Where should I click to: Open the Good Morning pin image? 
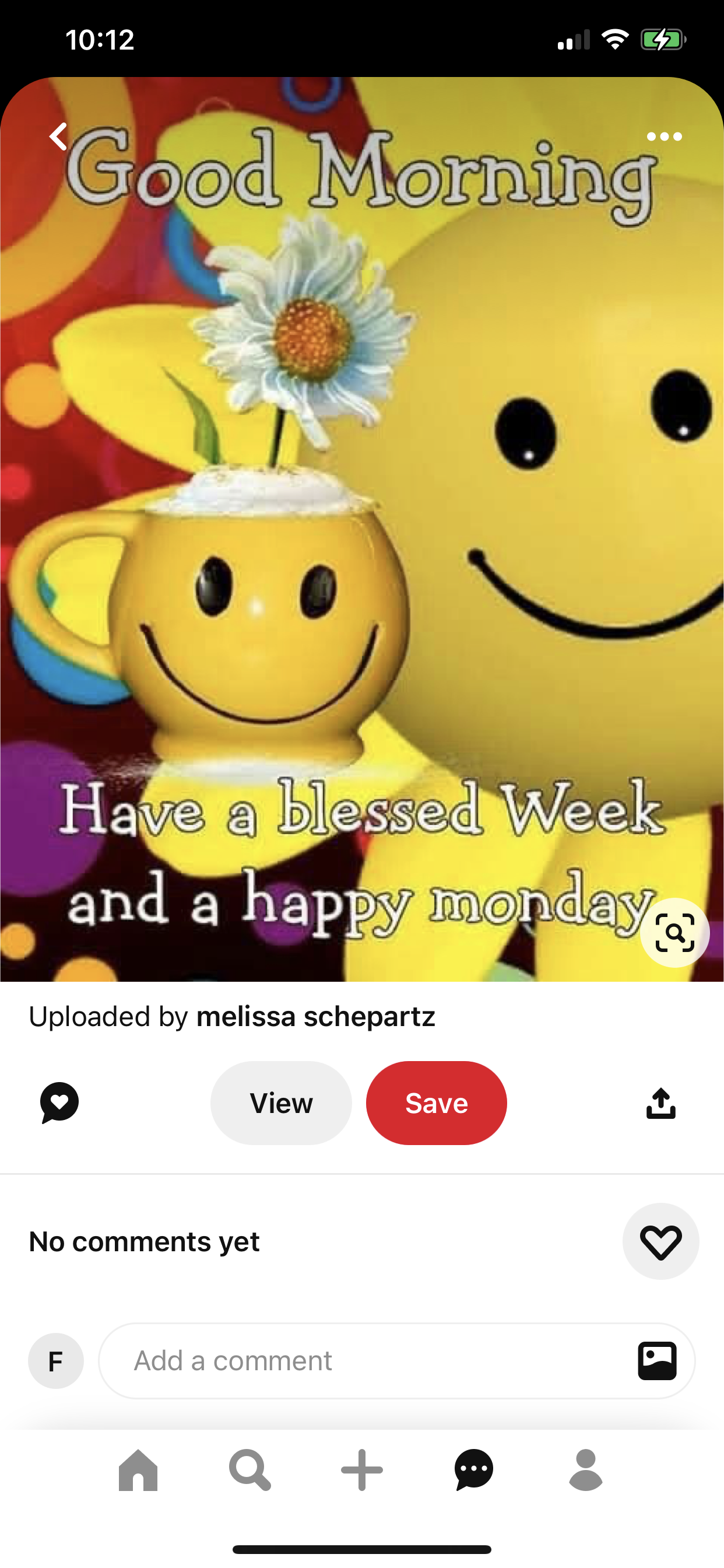point(362,530)
